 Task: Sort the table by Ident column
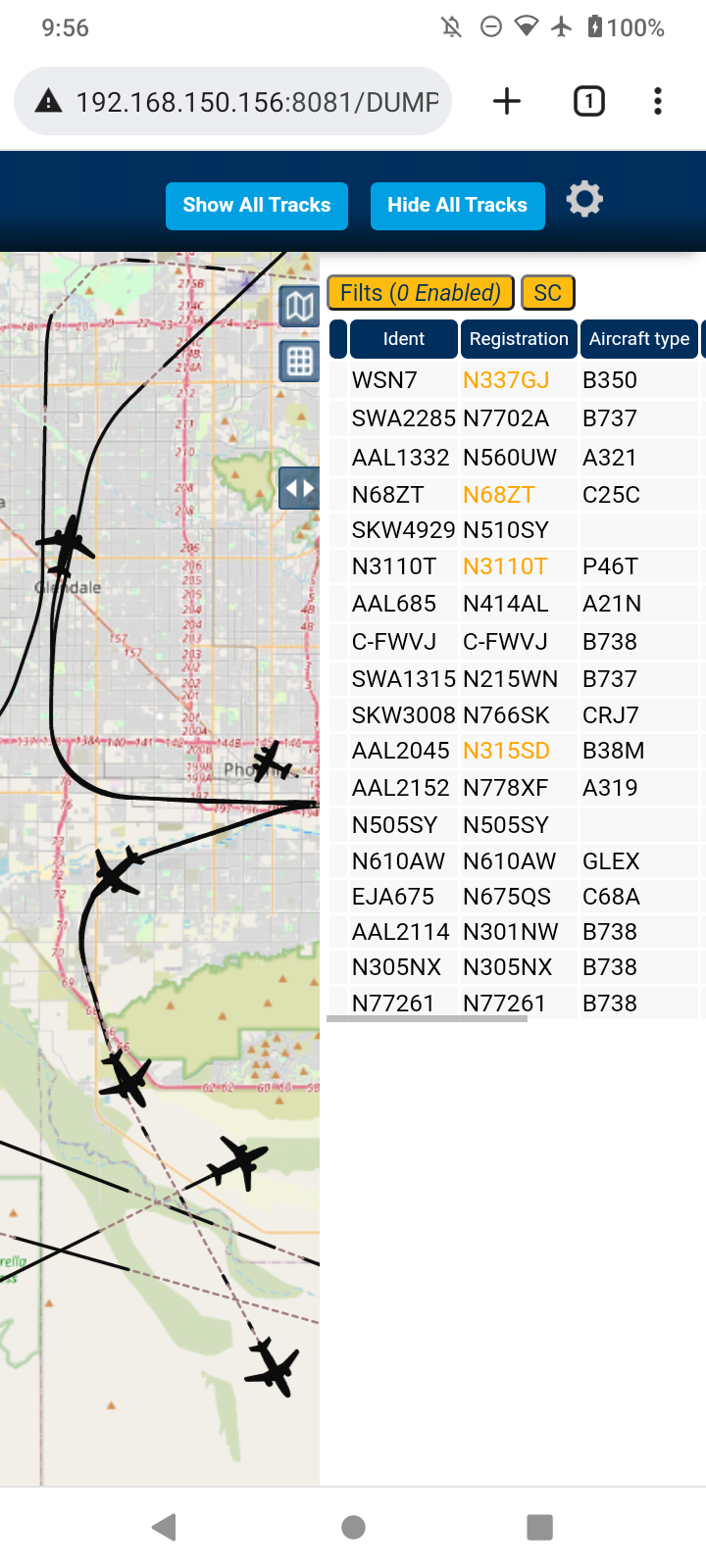click(x=404, y=339)
